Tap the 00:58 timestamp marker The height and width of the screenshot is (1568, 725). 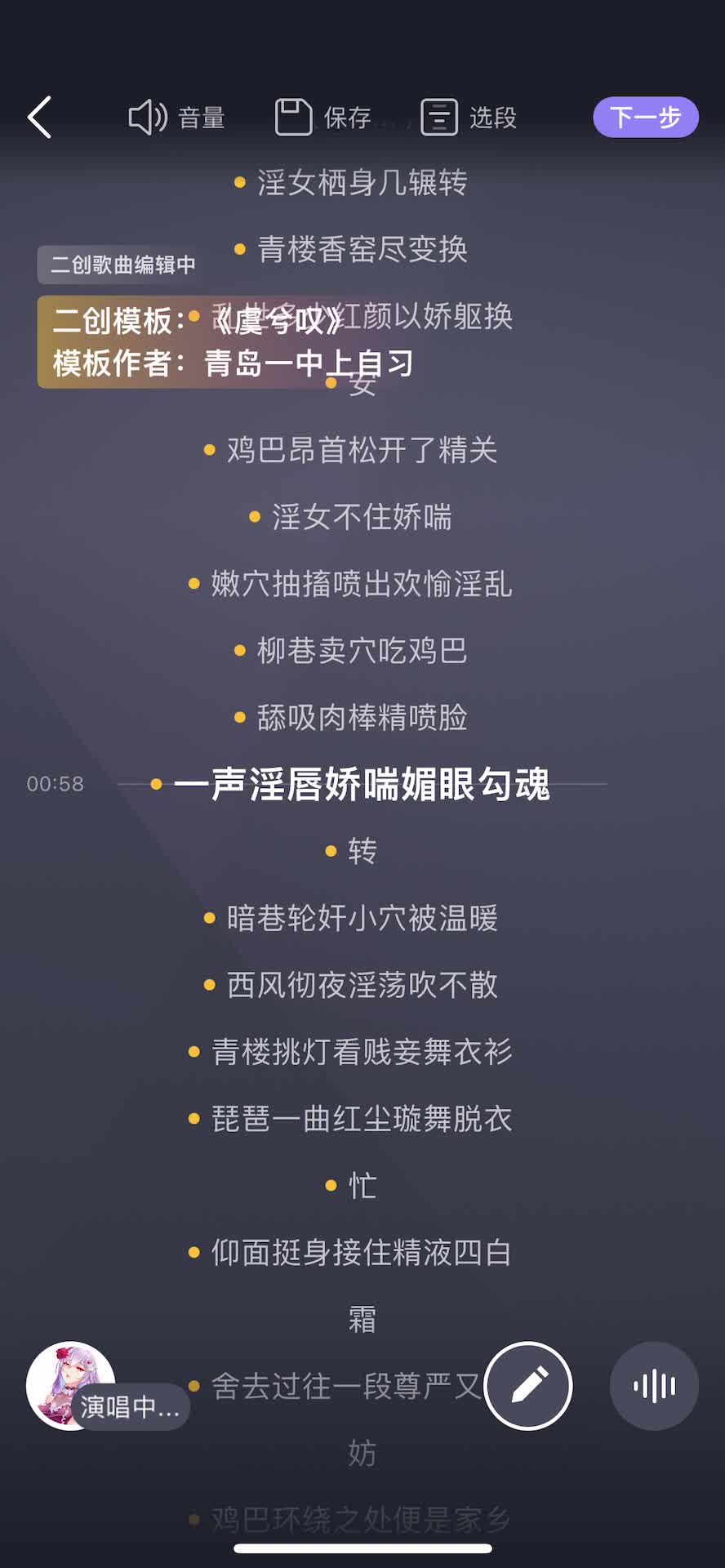(54, 783)
